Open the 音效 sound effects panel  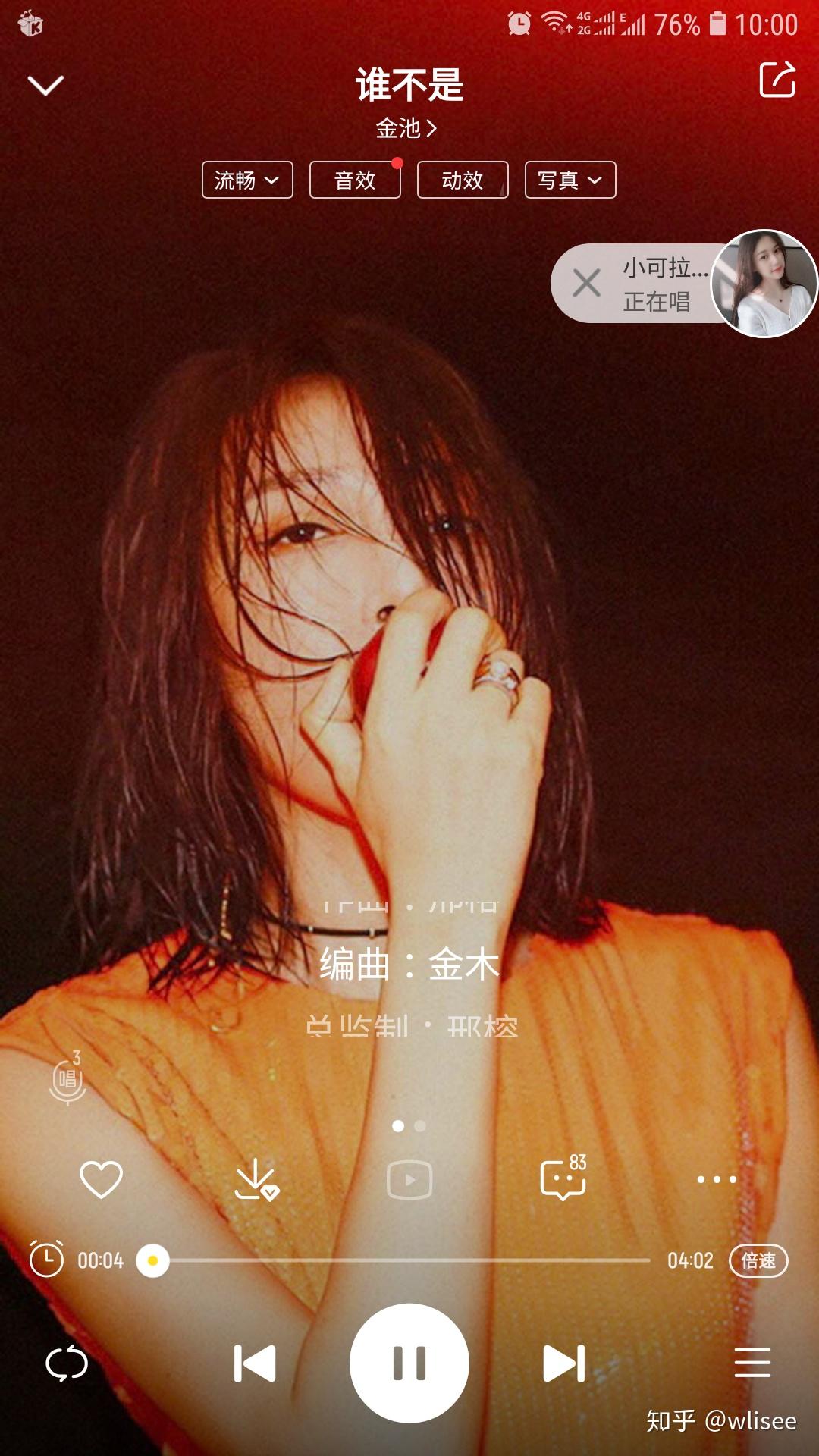(354, 180)
